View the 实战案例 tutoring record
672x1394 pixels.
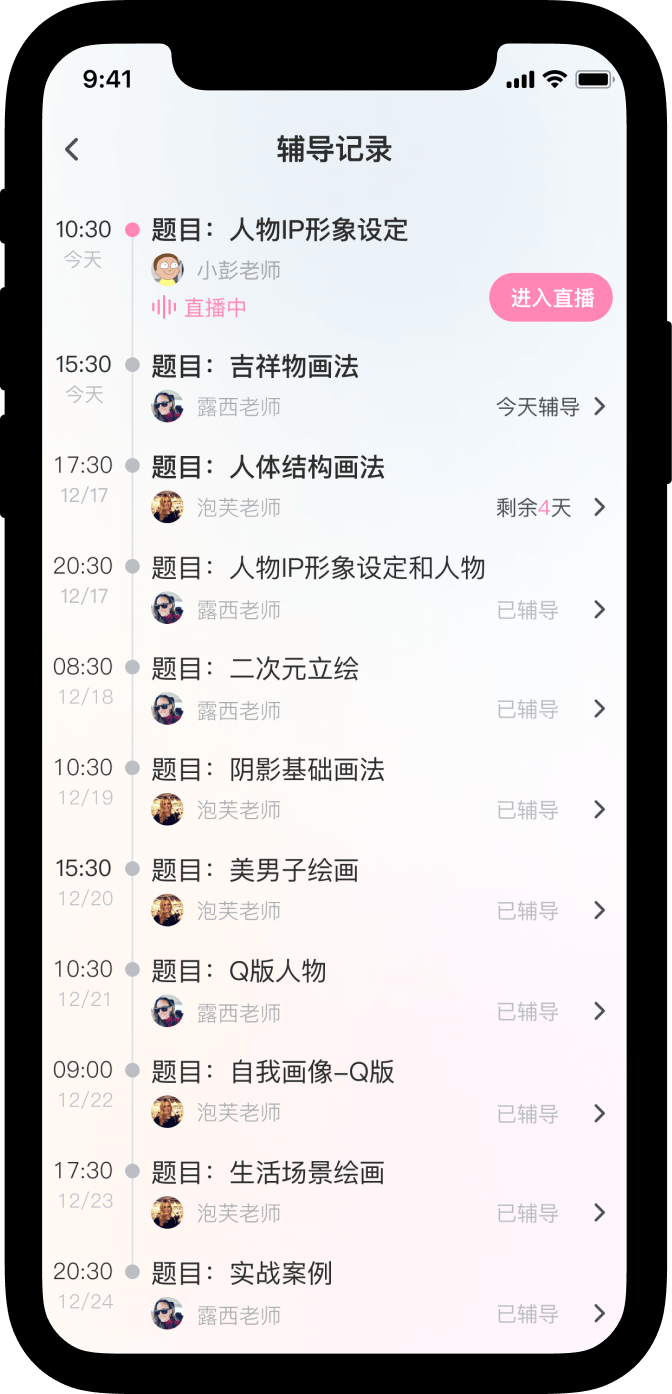coord(599,1314)
